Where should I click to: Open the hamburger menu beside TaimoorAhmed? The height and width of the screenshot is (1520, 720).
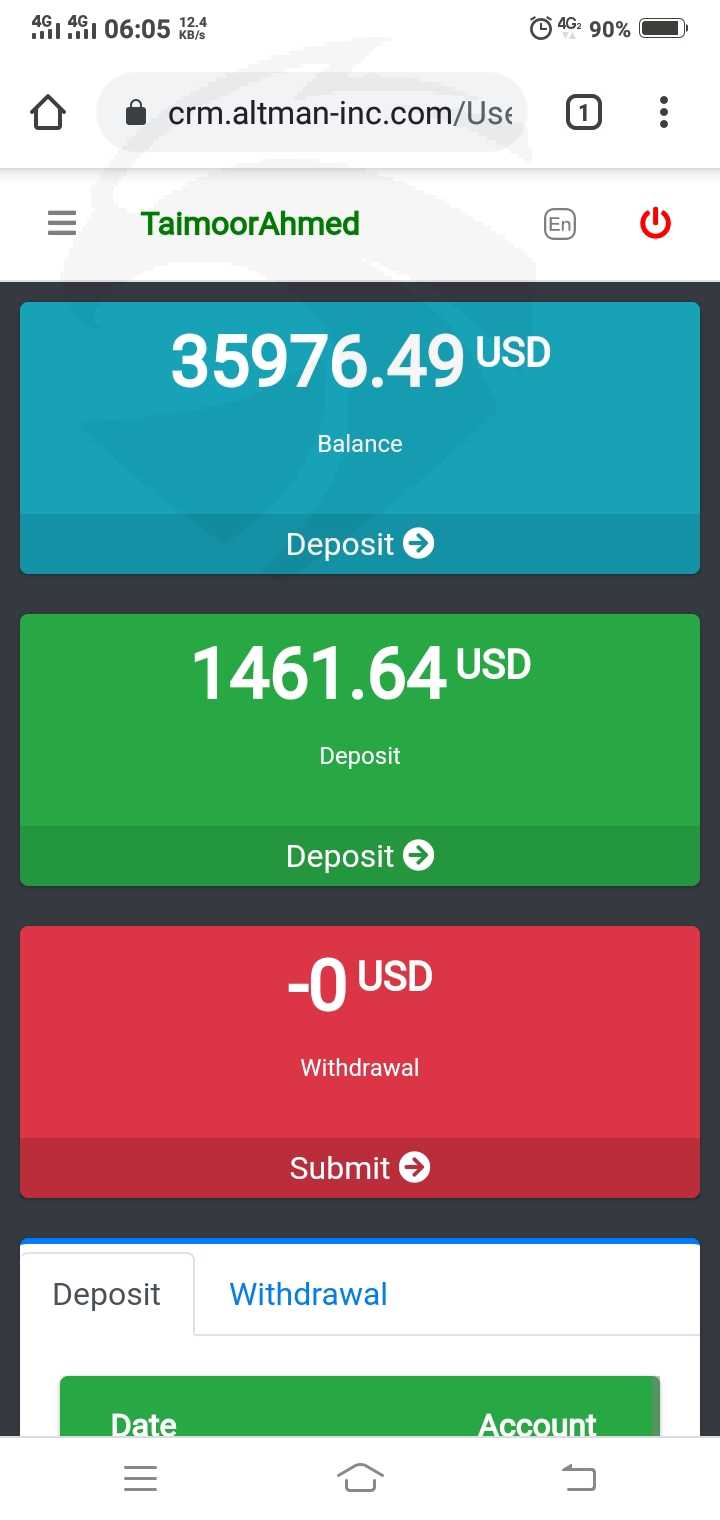pyautogui.click(x=62, y=223)
